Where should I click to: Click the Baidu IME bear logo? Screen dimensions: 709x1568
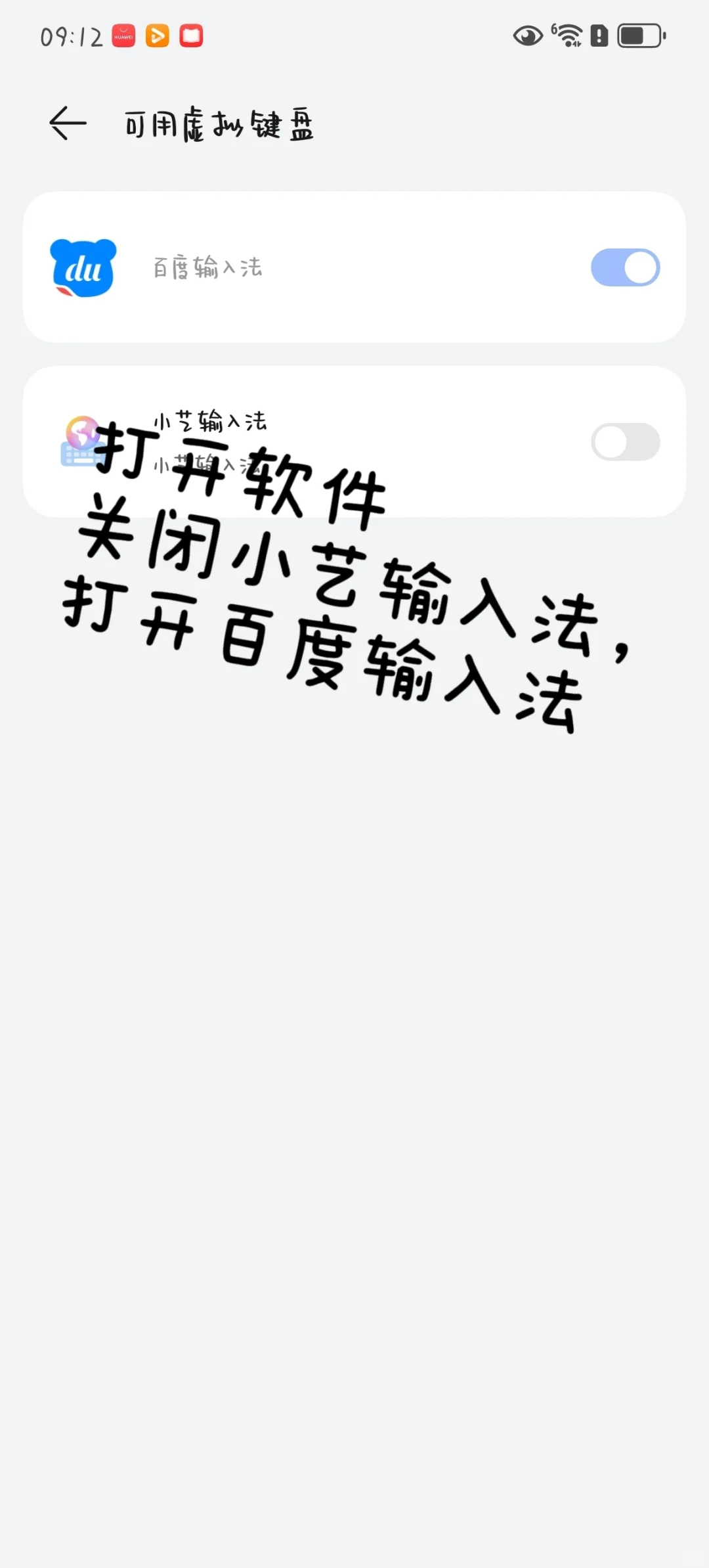(x=83, y=268)
